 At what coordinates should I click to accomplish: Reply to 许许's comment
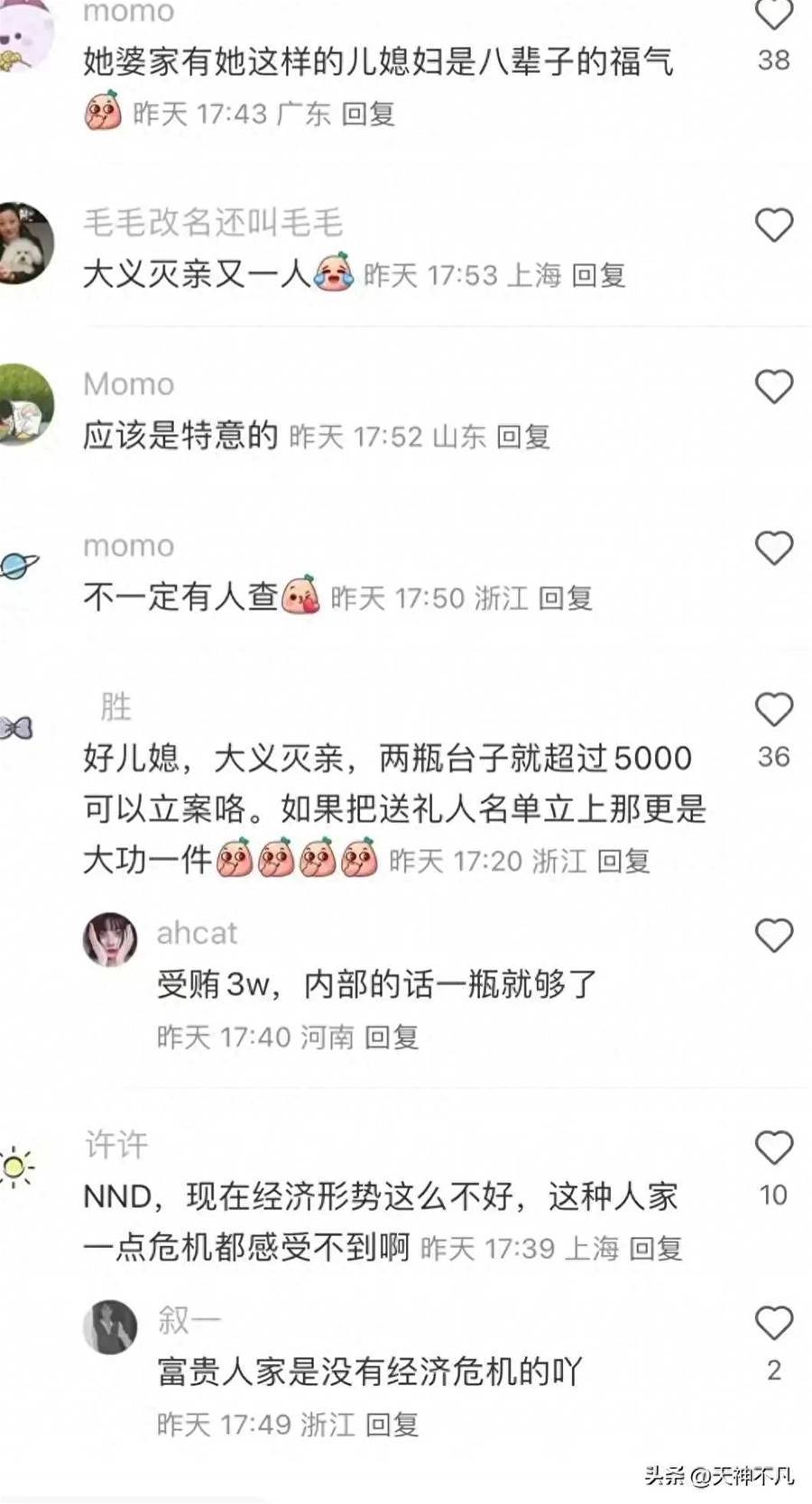tap(655, 1249)
